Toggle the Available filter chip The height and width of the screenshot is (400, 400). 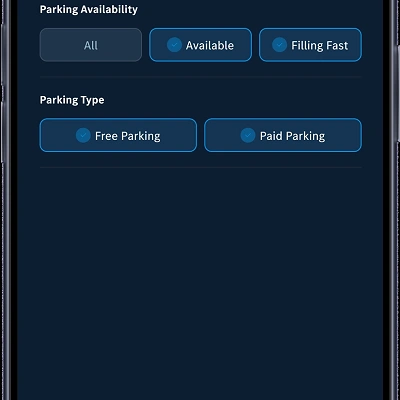tap(200, 45)
